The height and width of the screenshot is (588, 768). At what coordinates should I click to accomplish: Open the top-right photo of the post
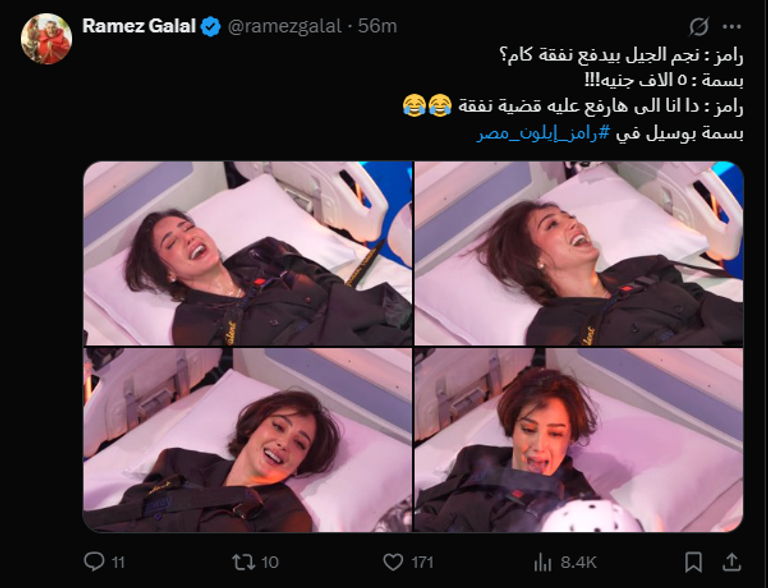click(x=579, y=254)
